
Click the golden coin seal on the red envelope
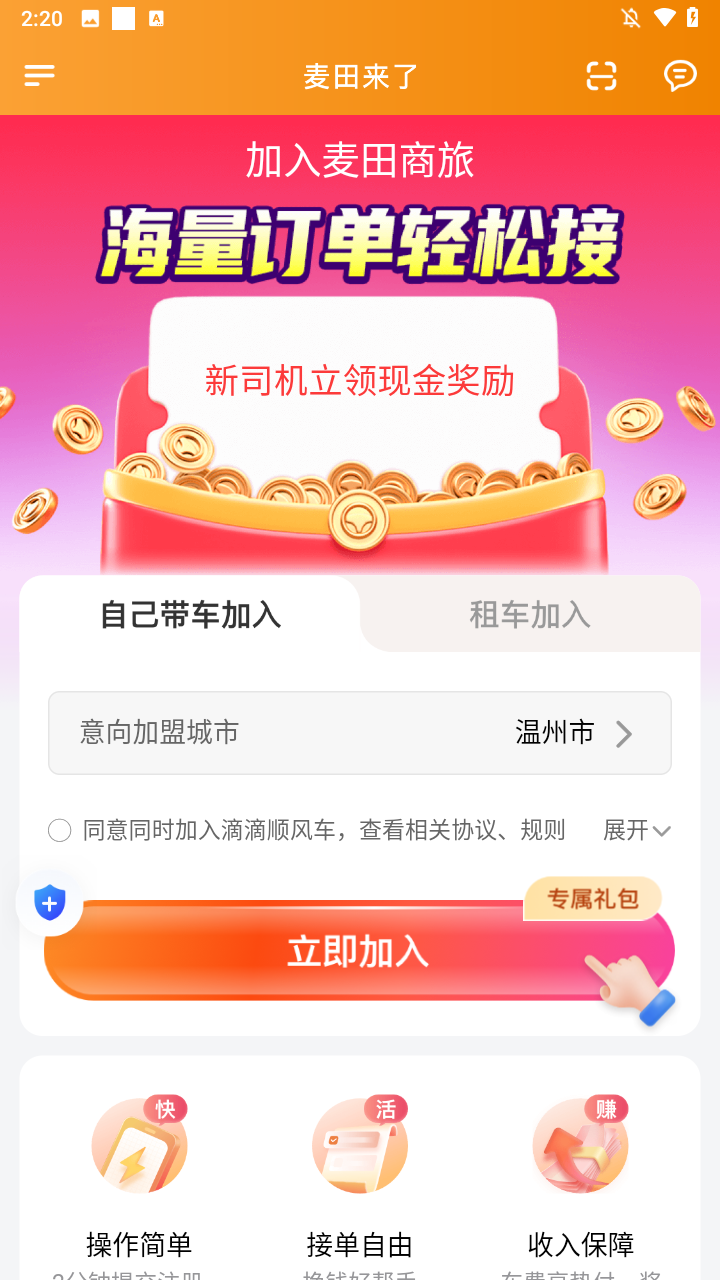click(x=360, y=518)
